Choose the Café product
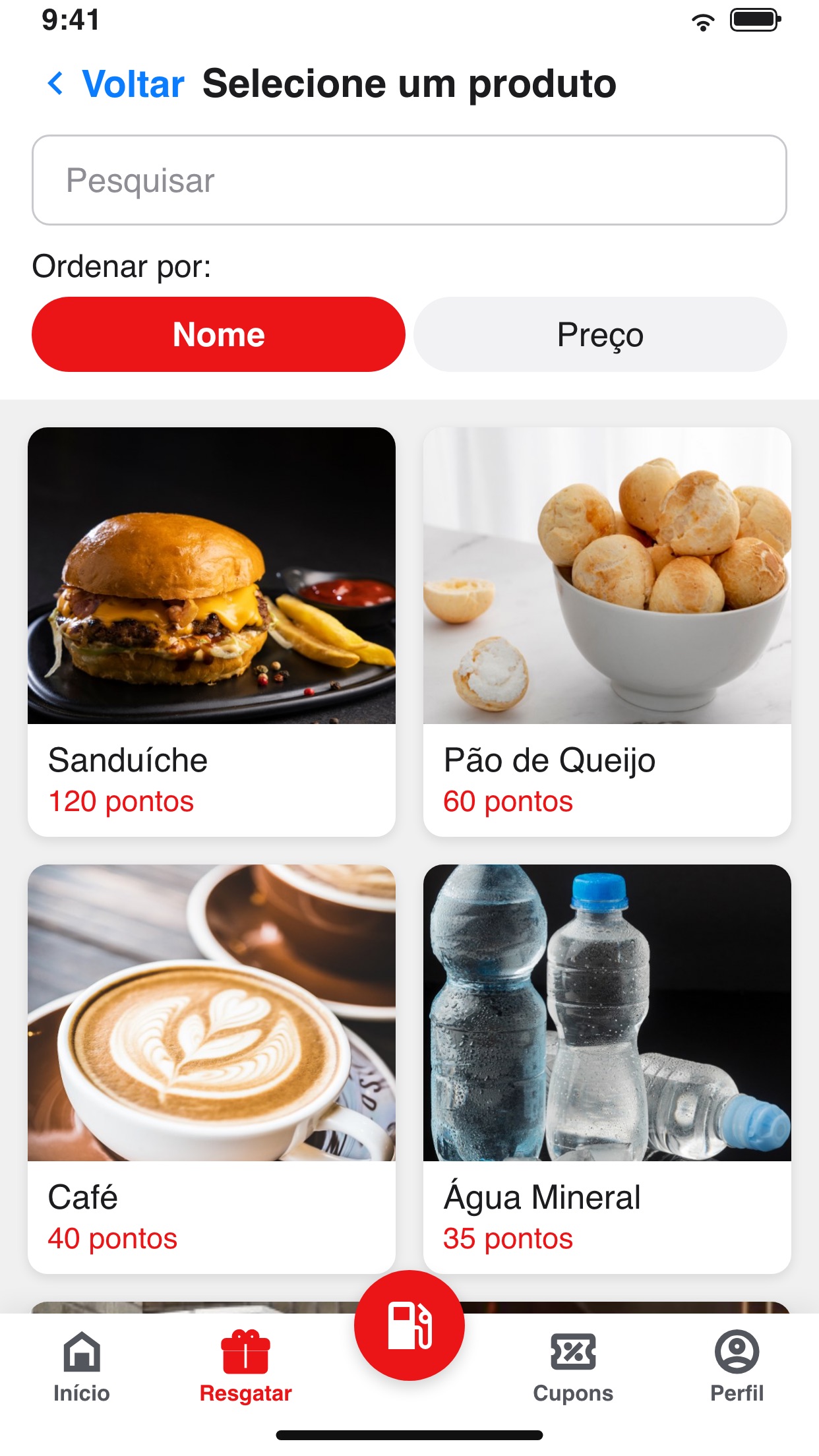 212,1069
